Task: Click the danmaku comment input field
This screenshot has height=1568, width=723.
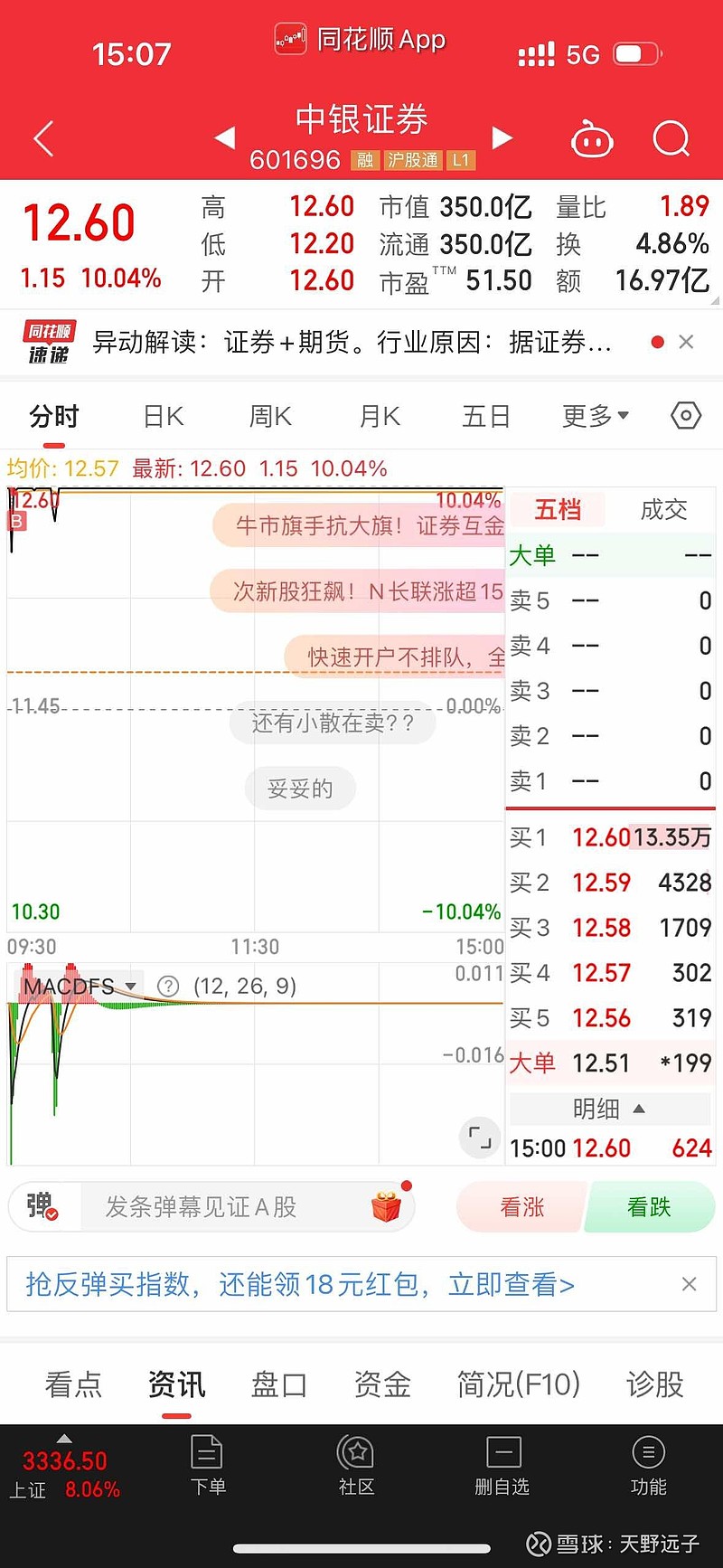Action: [x=208, y=1206]
